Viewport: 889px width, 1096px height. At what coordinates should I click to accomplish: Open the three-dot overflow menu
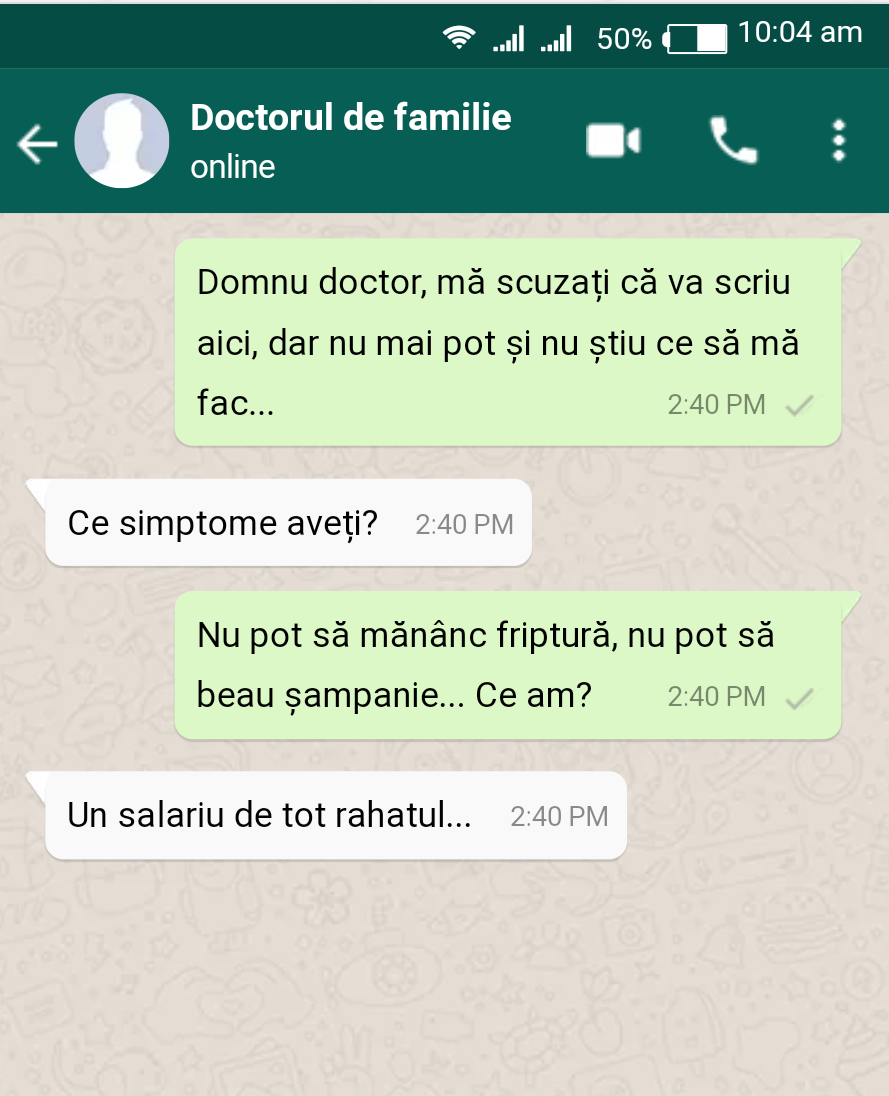point(838,141)
